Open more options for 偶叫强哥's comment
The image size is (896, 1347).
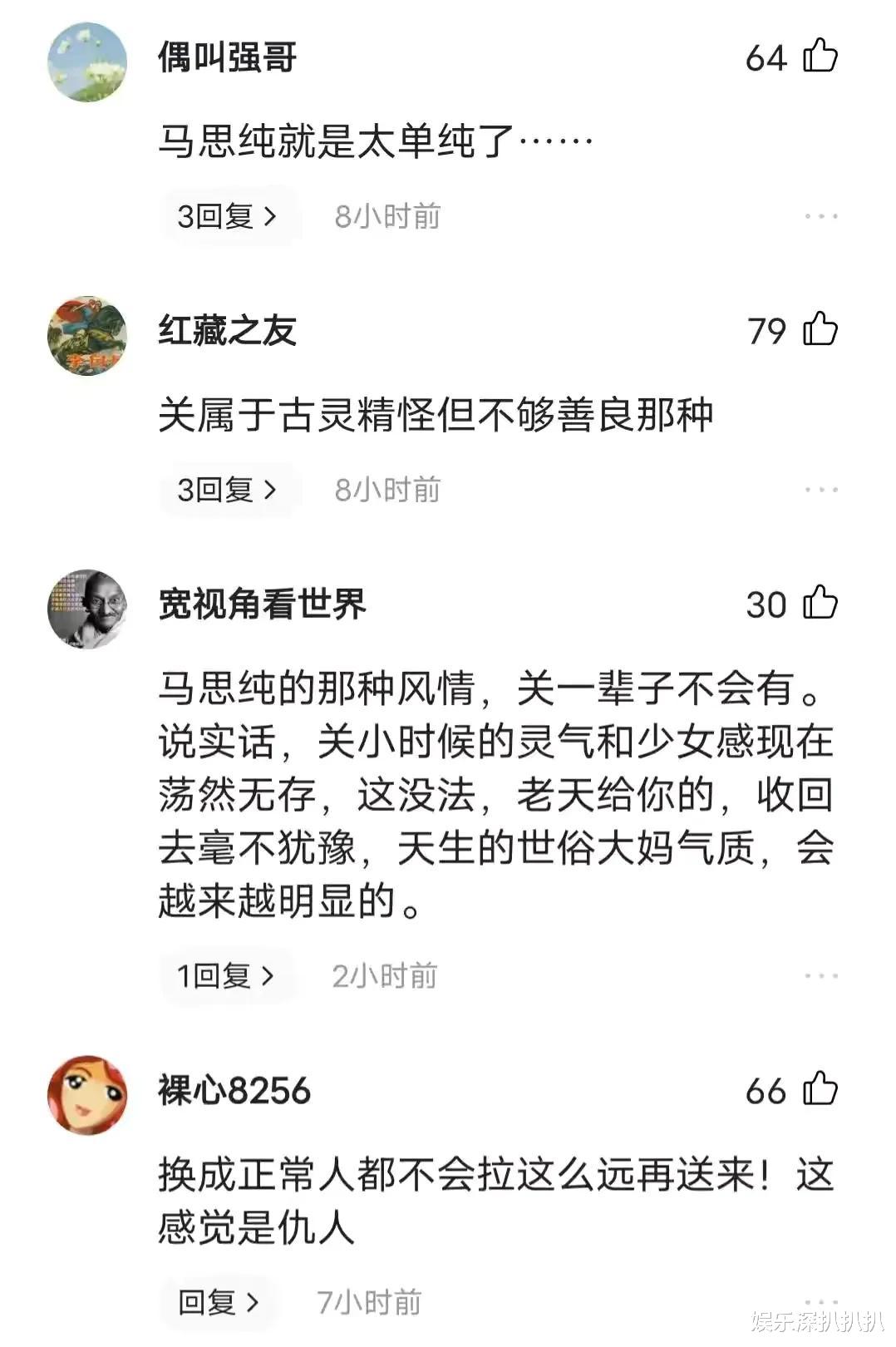(823, 218)
